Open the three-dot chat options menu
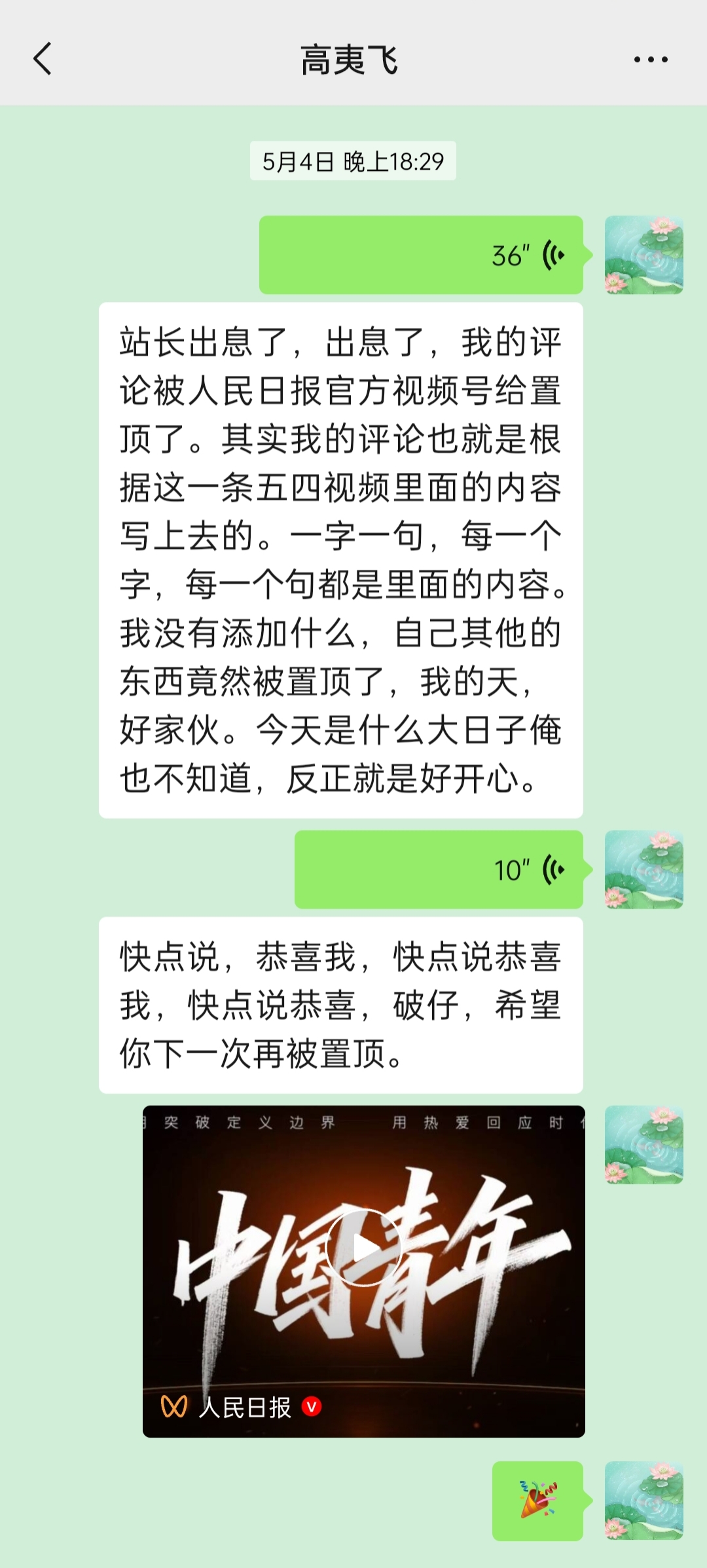The height and width of the screenshot is (1568, 707). click(650, 60)
